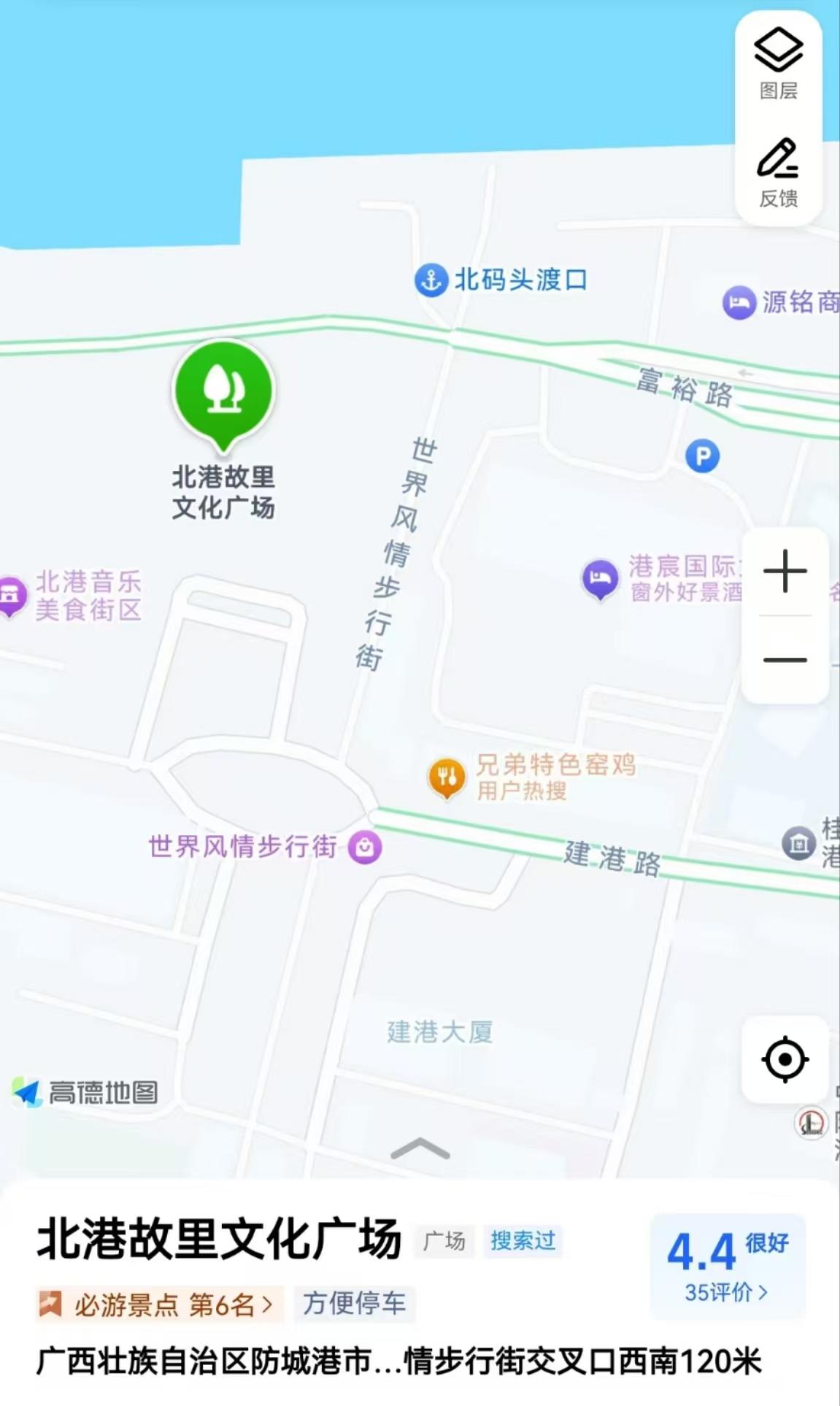
Task: Tap the 世界风情步行街 shopping marker
Action: click(x=365, y=848)
